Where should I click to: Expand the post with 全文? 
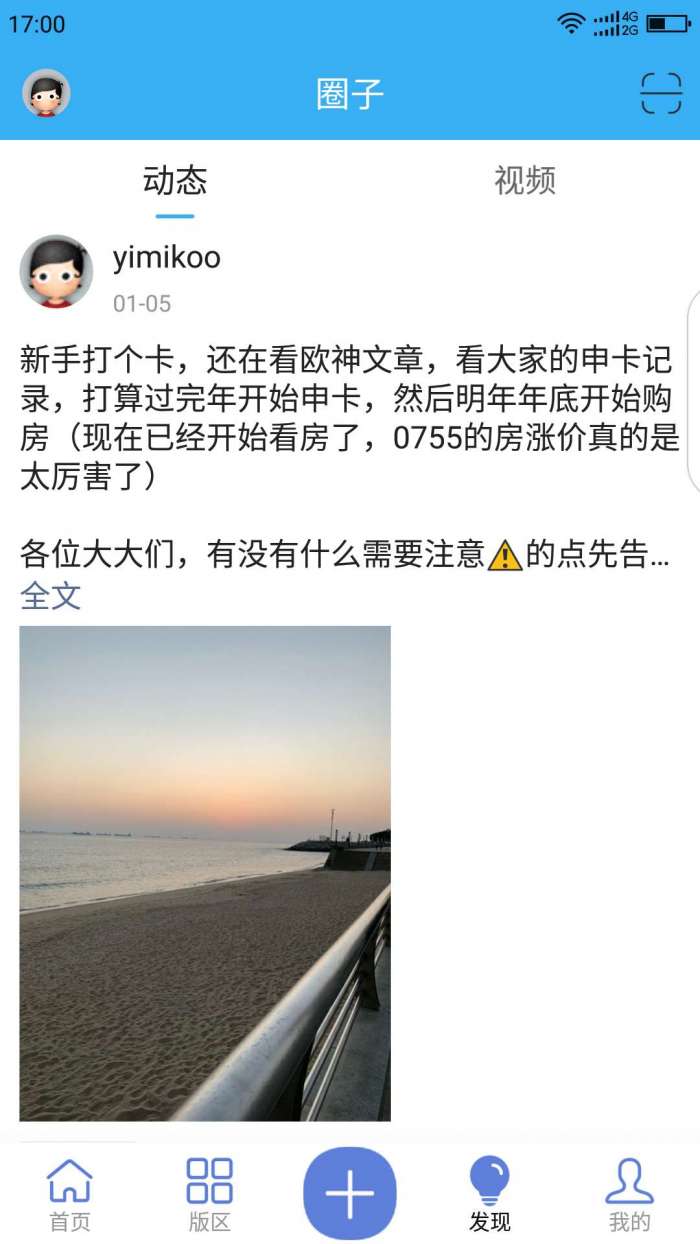tap(50, 596)
